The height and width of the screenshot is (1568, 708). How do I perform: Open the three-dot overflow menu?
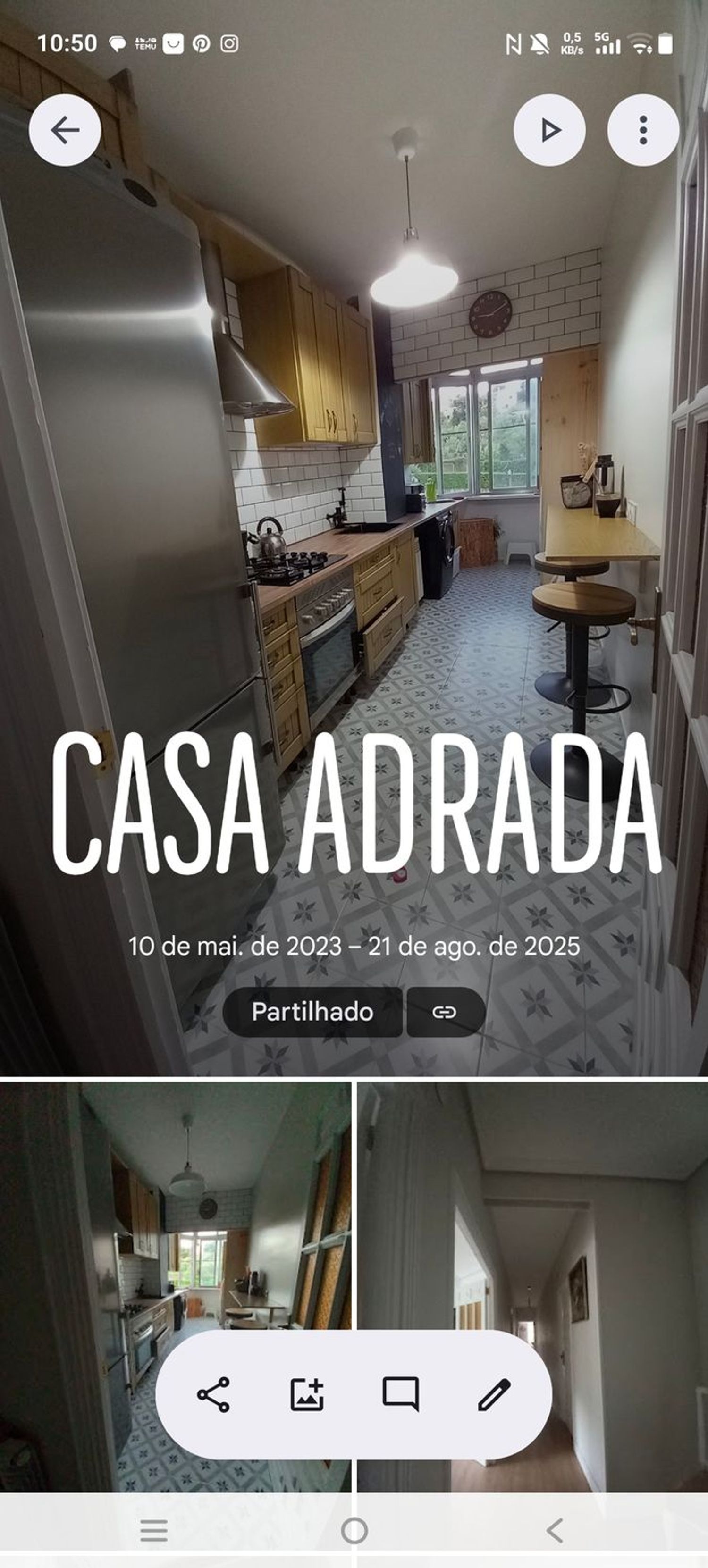643,130
